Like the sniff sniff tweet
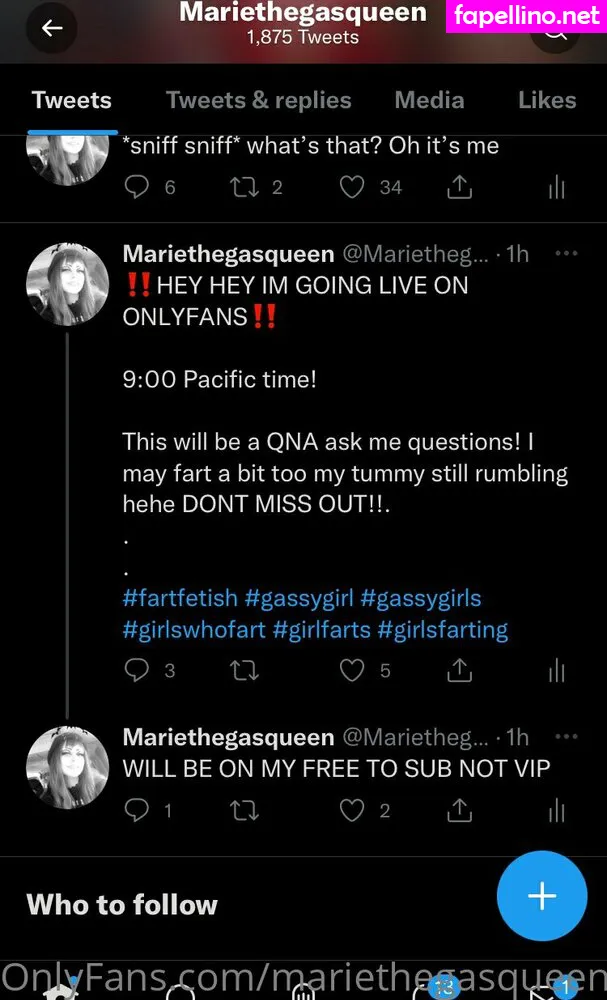The height and width of the screenshot is (1000, 607). [352, 188]
